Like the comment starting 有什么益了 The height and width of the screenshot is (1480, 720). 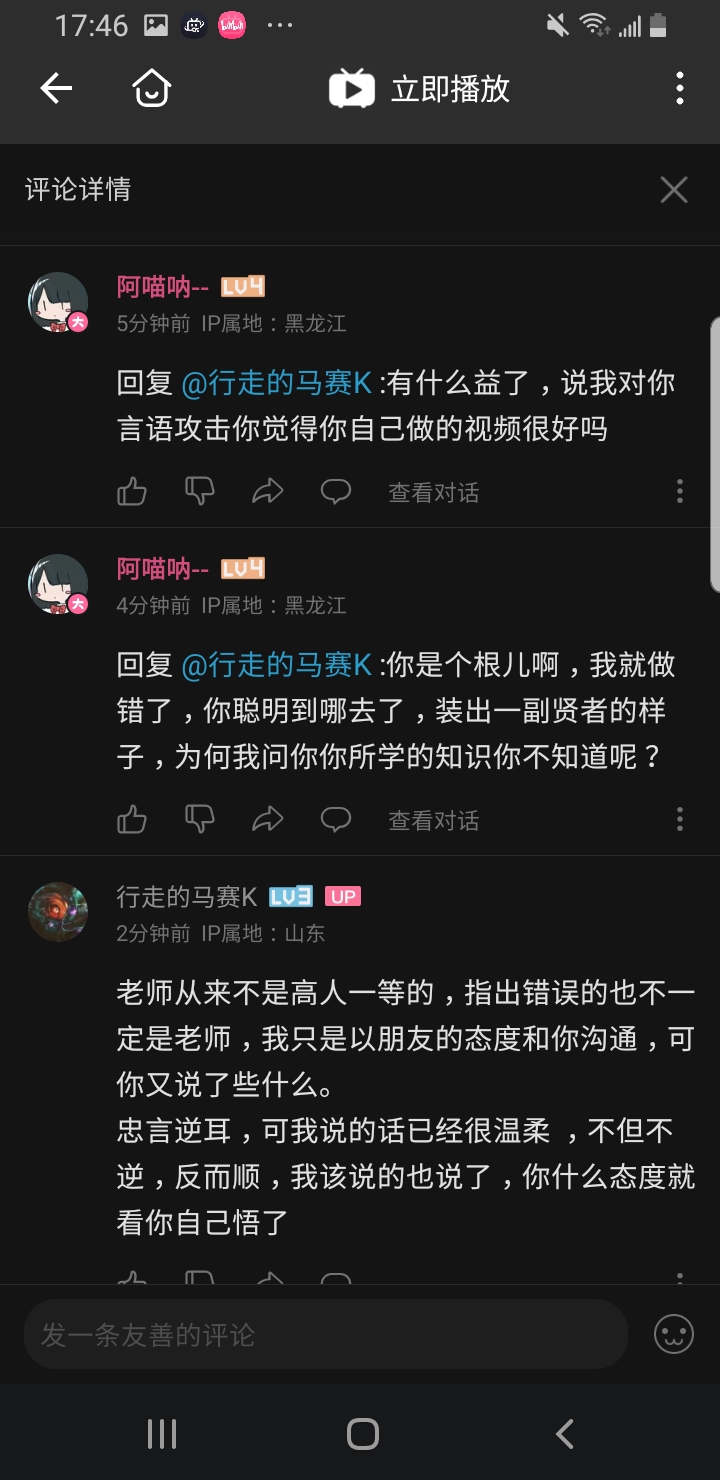pyautogui.click(x=132, y=491)
